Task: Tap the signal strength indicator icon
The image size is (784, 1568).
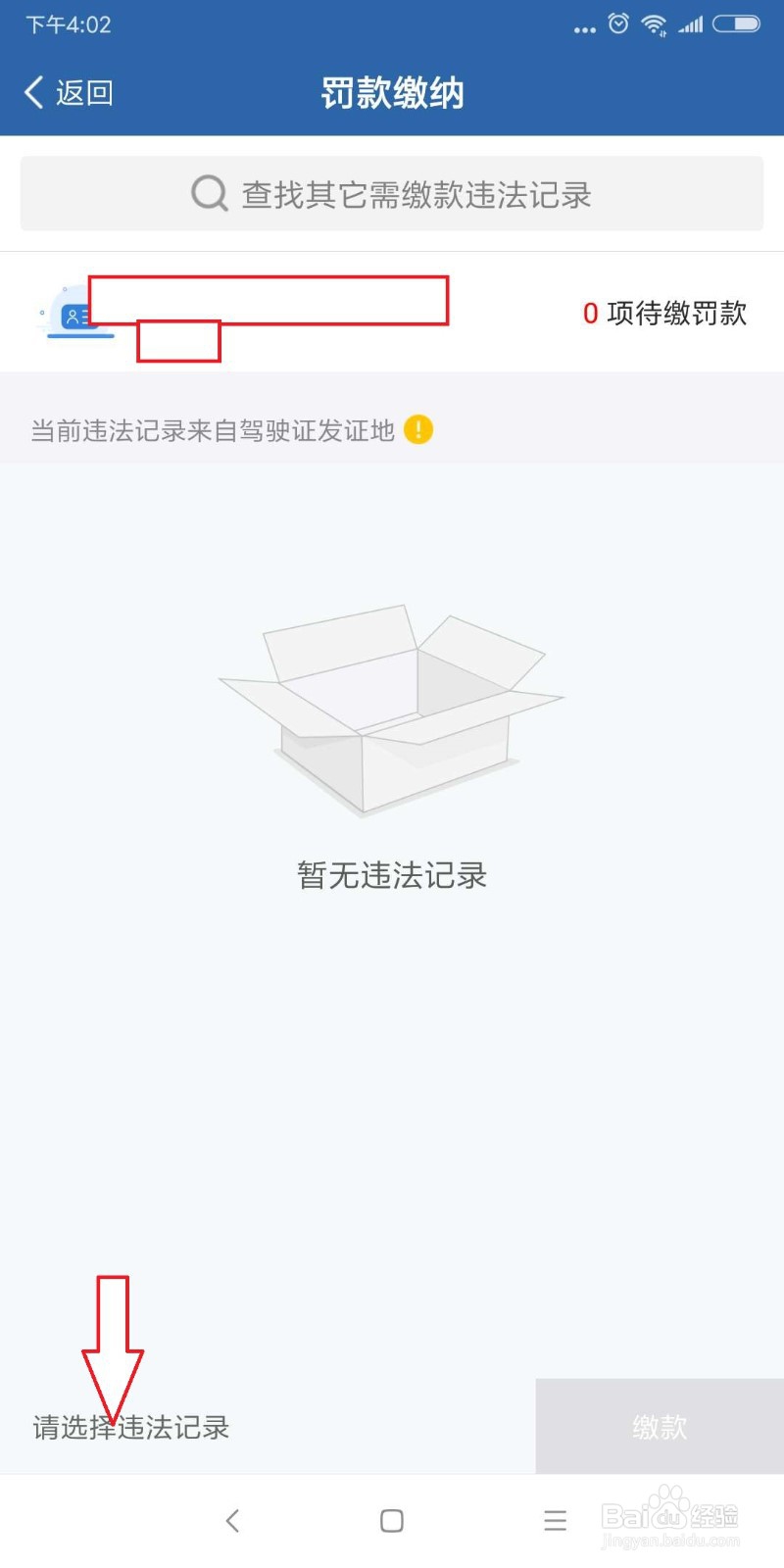Action: click(692, 24)
